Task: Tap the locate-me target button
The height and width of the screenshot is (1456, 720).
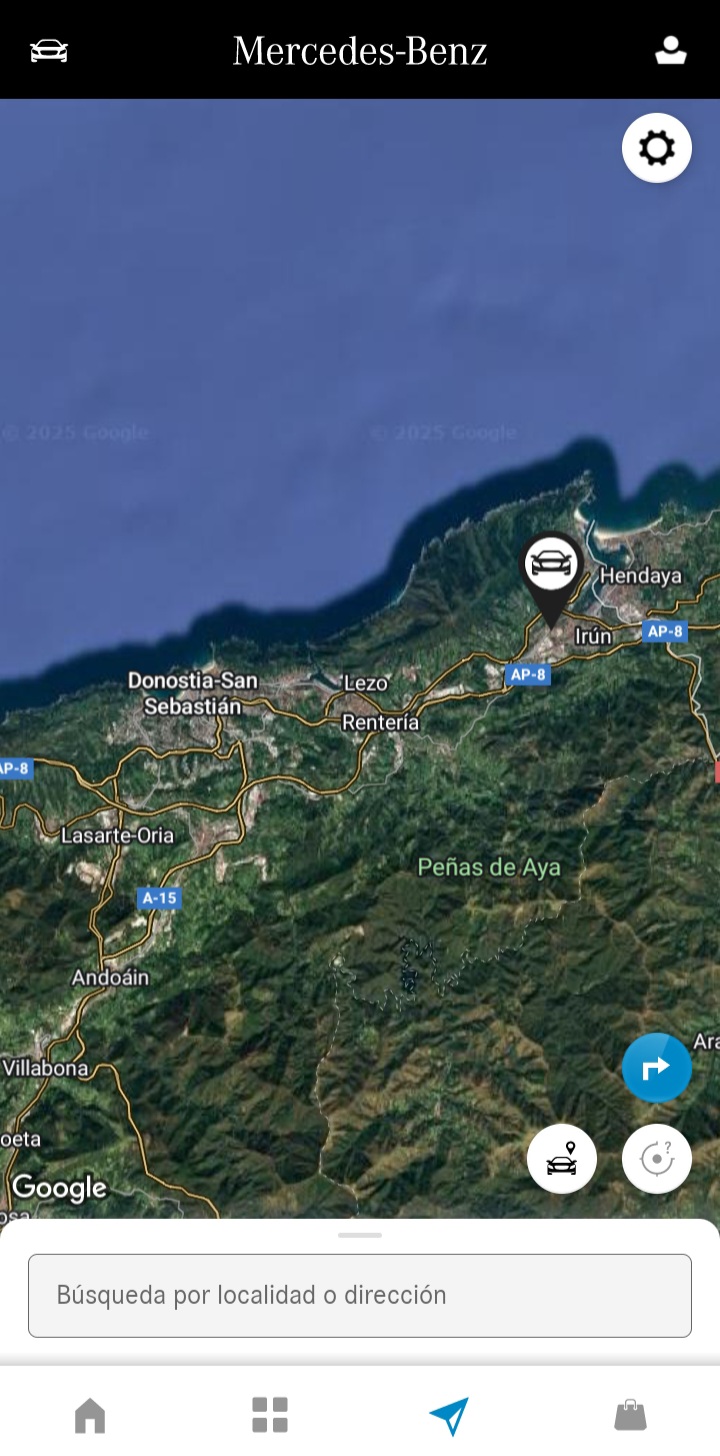Action: tap(657, 1159)
